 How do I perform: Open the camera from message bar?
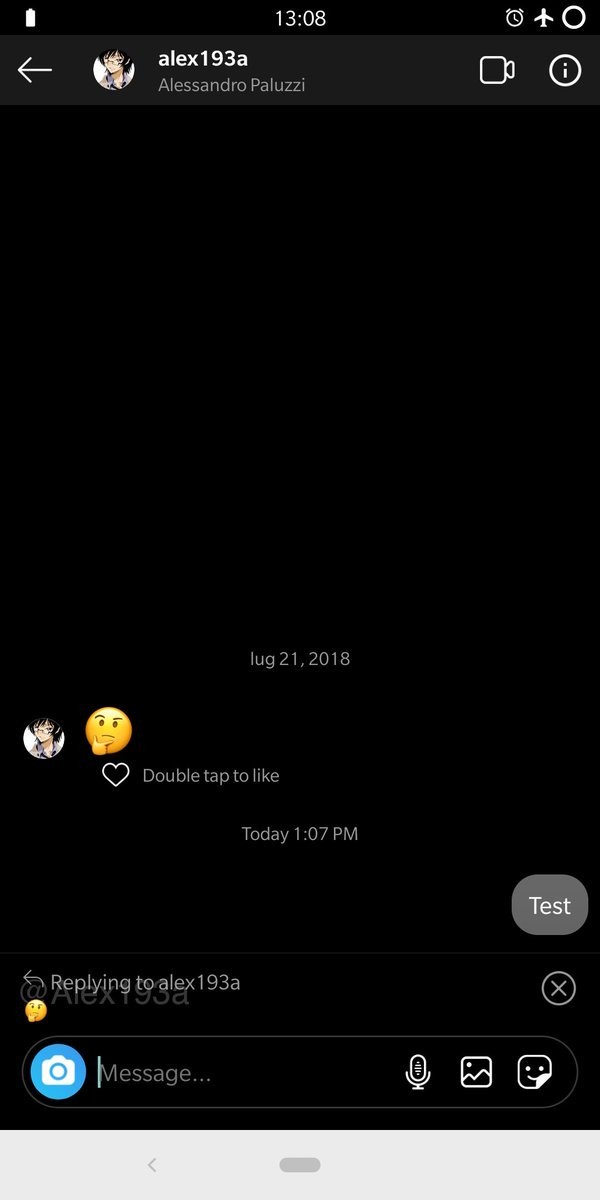pyautogui.click(x=58, y=1072)
